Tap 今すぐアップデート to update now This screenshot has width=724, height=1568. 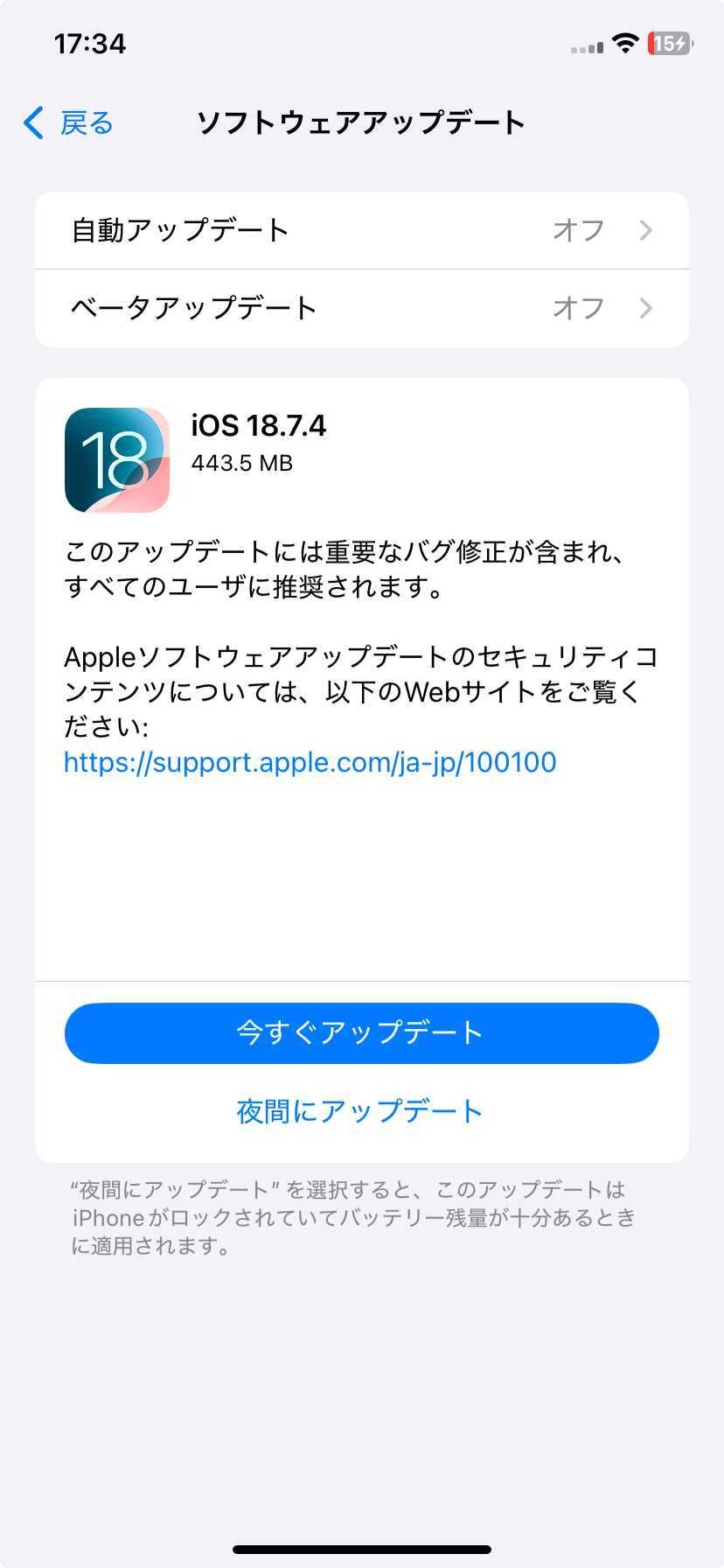tap(361, 1032)
